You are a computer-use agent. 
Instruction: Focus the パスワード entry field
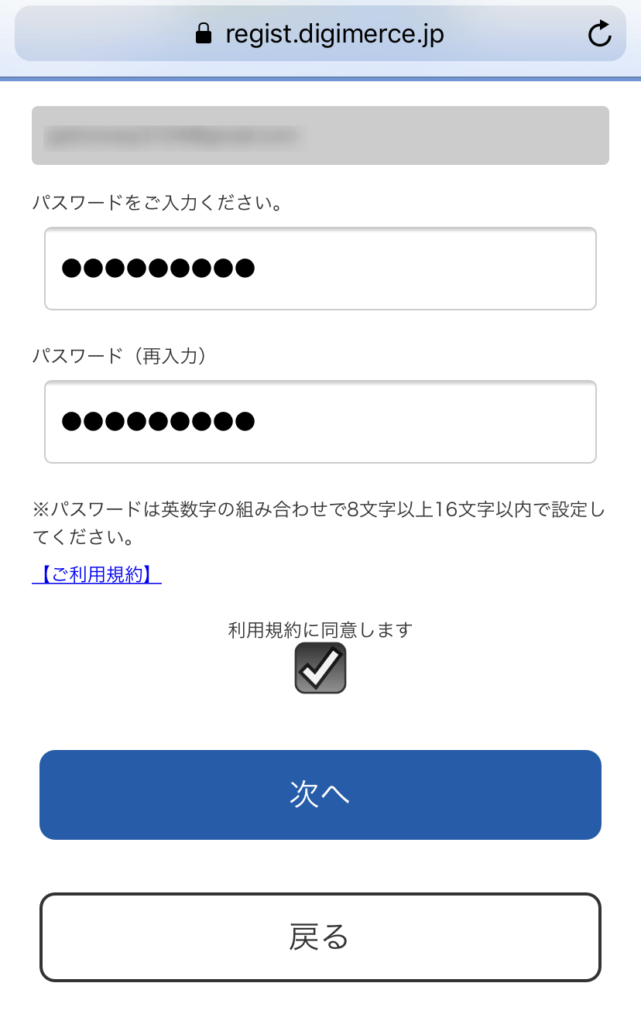tap(320, 268)
